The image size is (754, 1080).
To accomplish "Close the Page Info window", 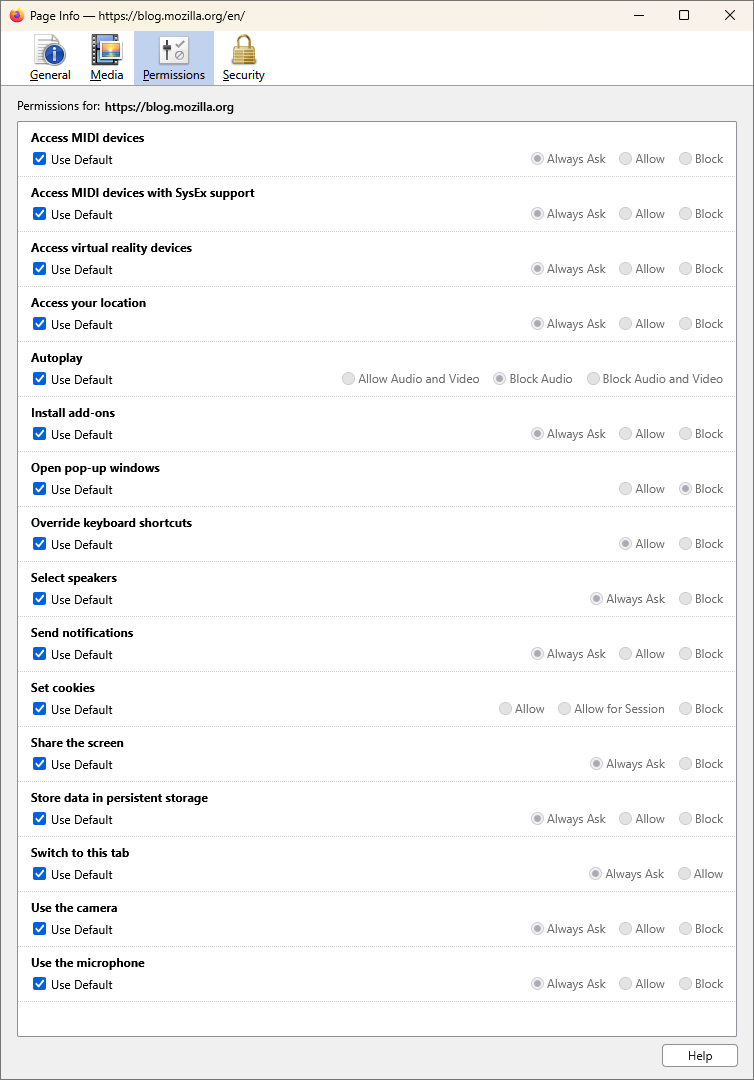I will (730, 15).
